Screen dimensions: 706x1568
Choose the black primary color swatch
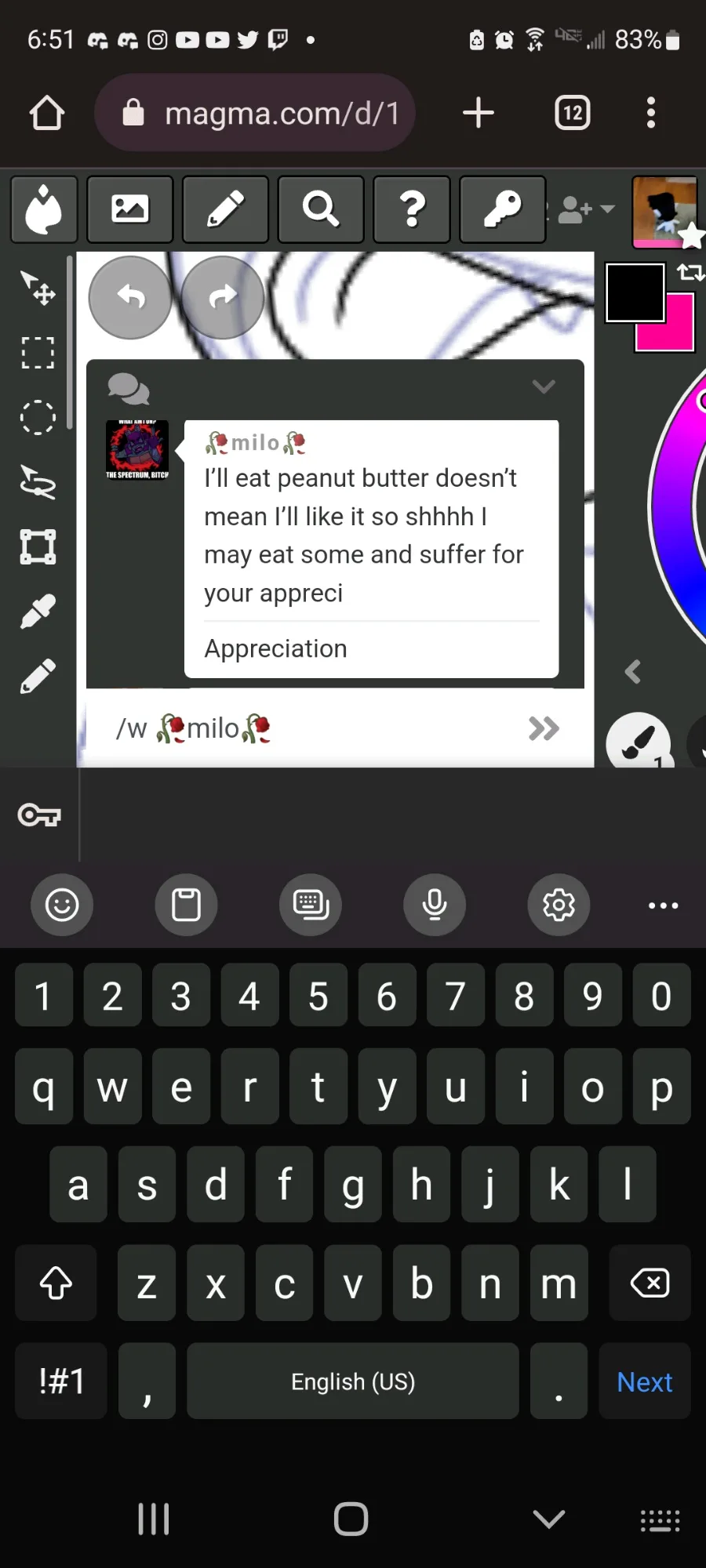pyautogui.click(x=634, y=292)
